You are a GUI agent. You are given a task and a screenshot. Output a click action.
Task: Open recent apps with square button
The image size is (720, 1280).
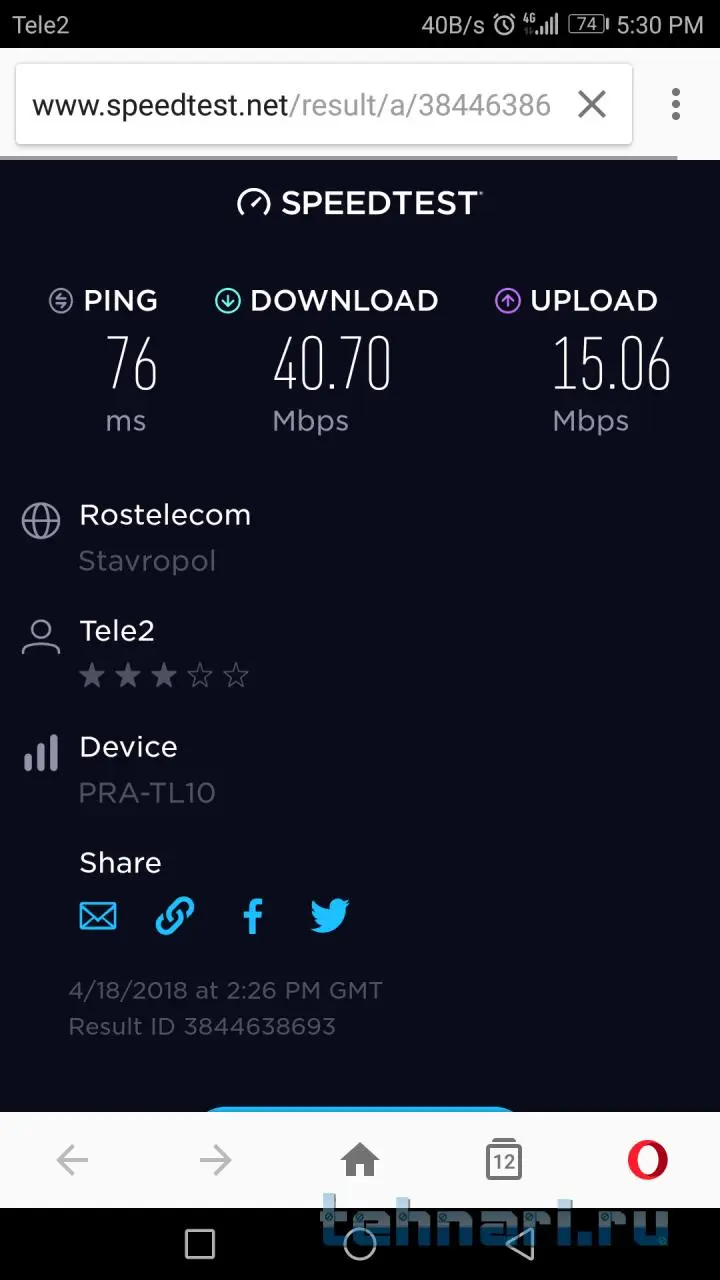[x=200, y=1244]
